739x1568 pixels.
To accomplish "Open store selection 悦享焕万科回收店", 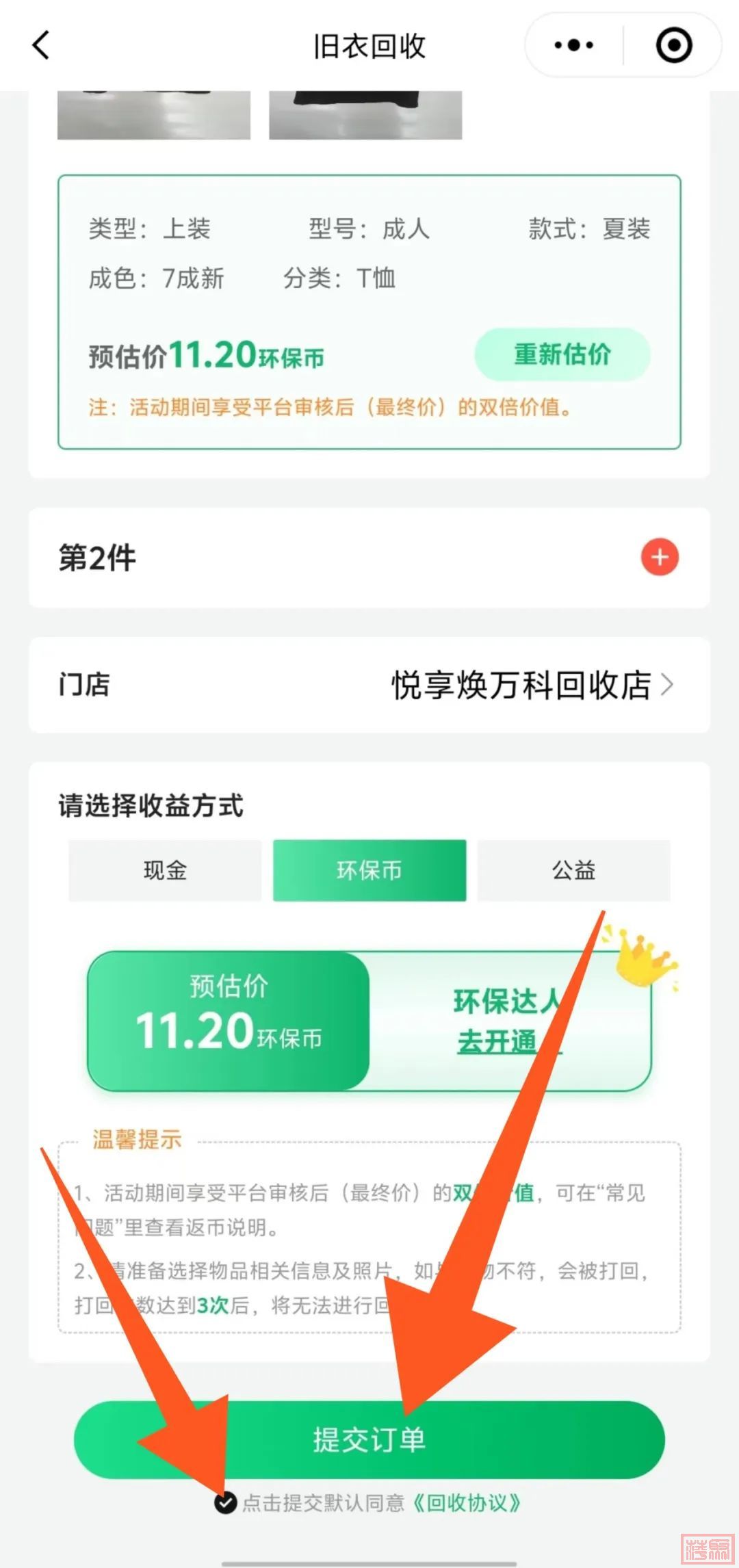I will point(530,685).
